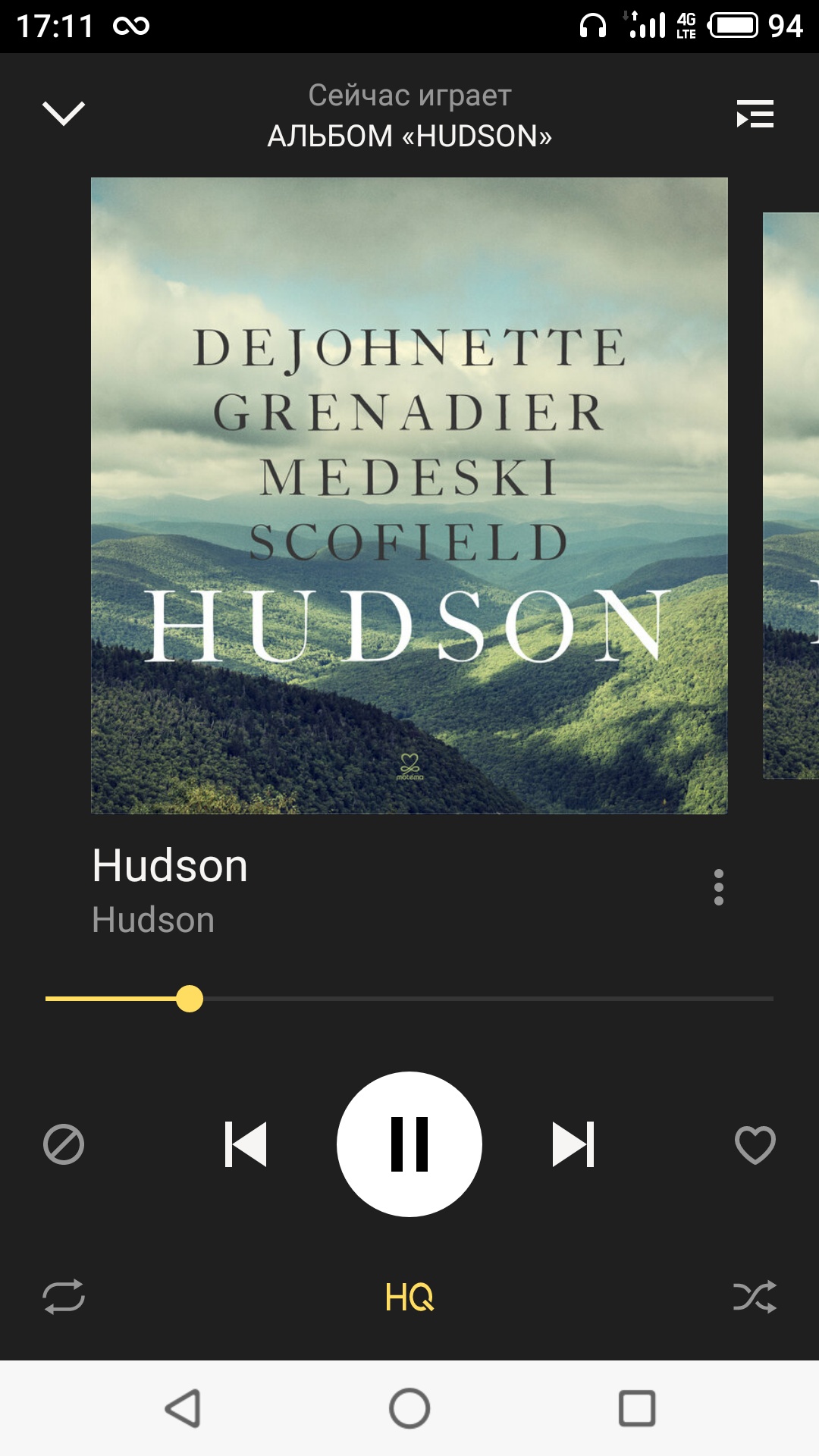This screenshot has width=819, height=1456.
Task: Toggle HQ audio quality
Action: coord(409,1298)
